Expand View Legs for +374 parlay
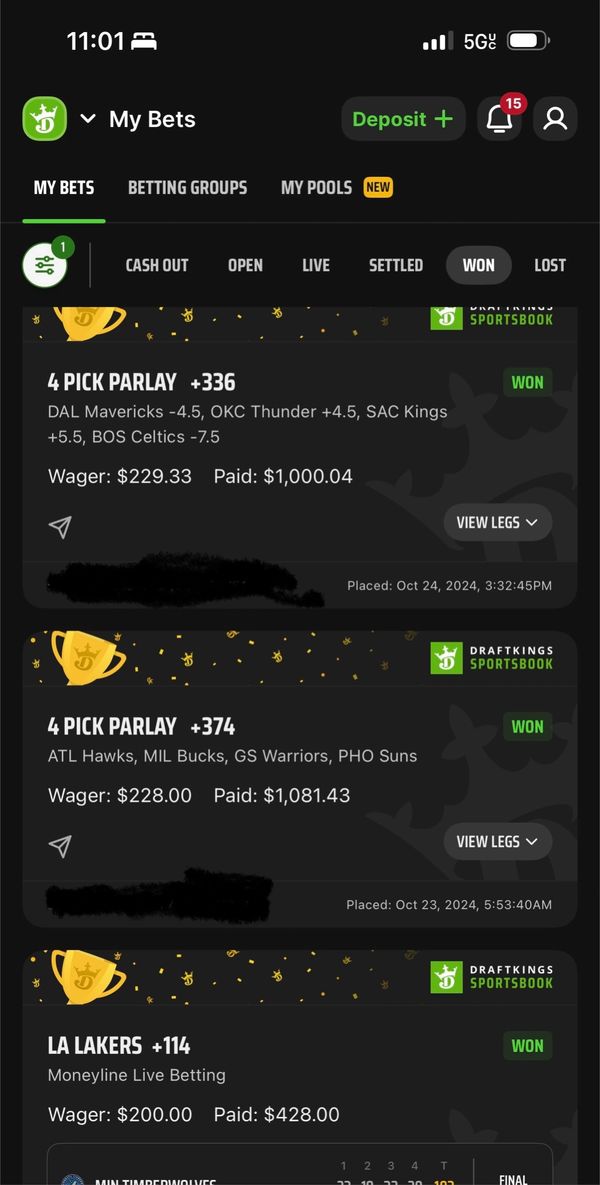This screenshot has width=600, height=1185. tap(497, 842)
